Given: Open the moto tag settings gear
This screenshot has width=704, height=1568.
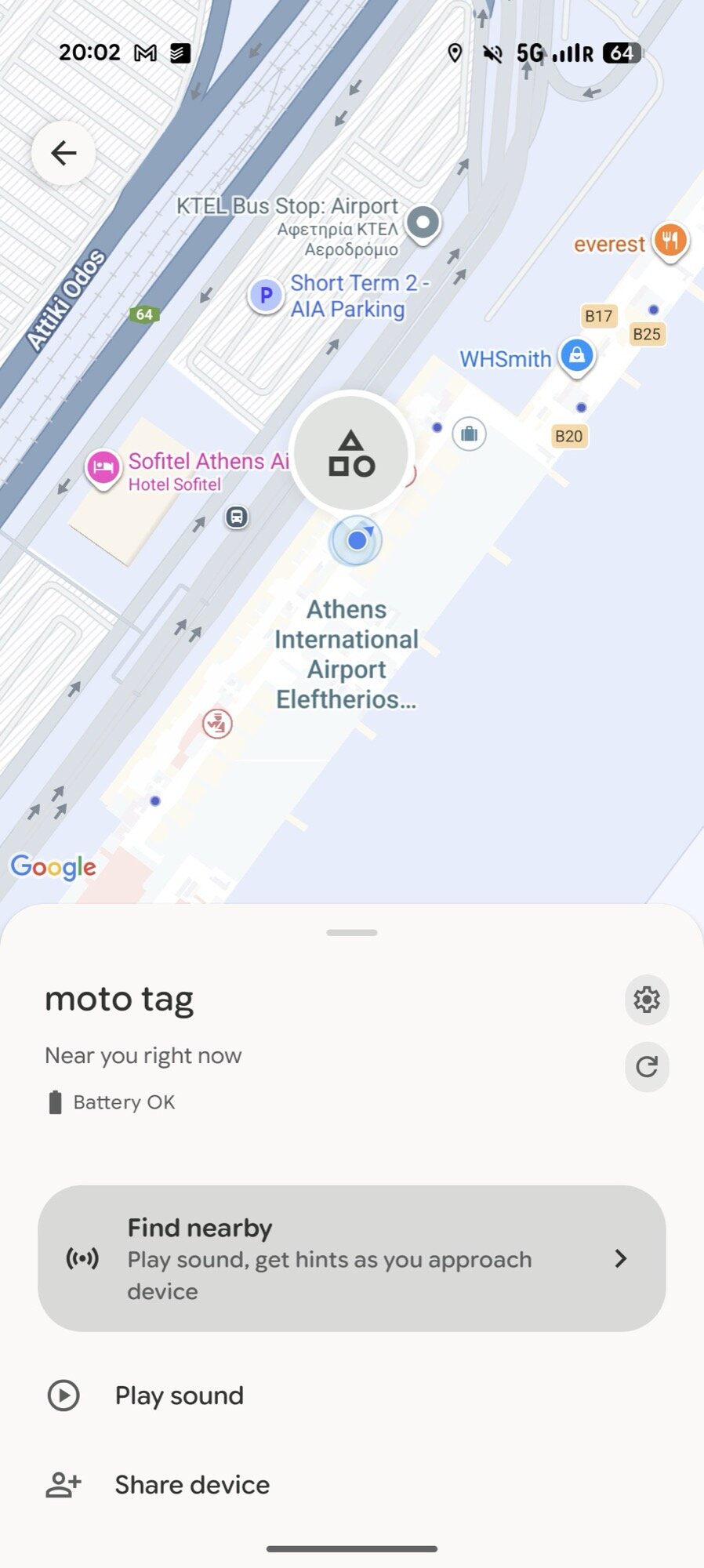Looking at the screenshot, I should [x=646, y=1000].
